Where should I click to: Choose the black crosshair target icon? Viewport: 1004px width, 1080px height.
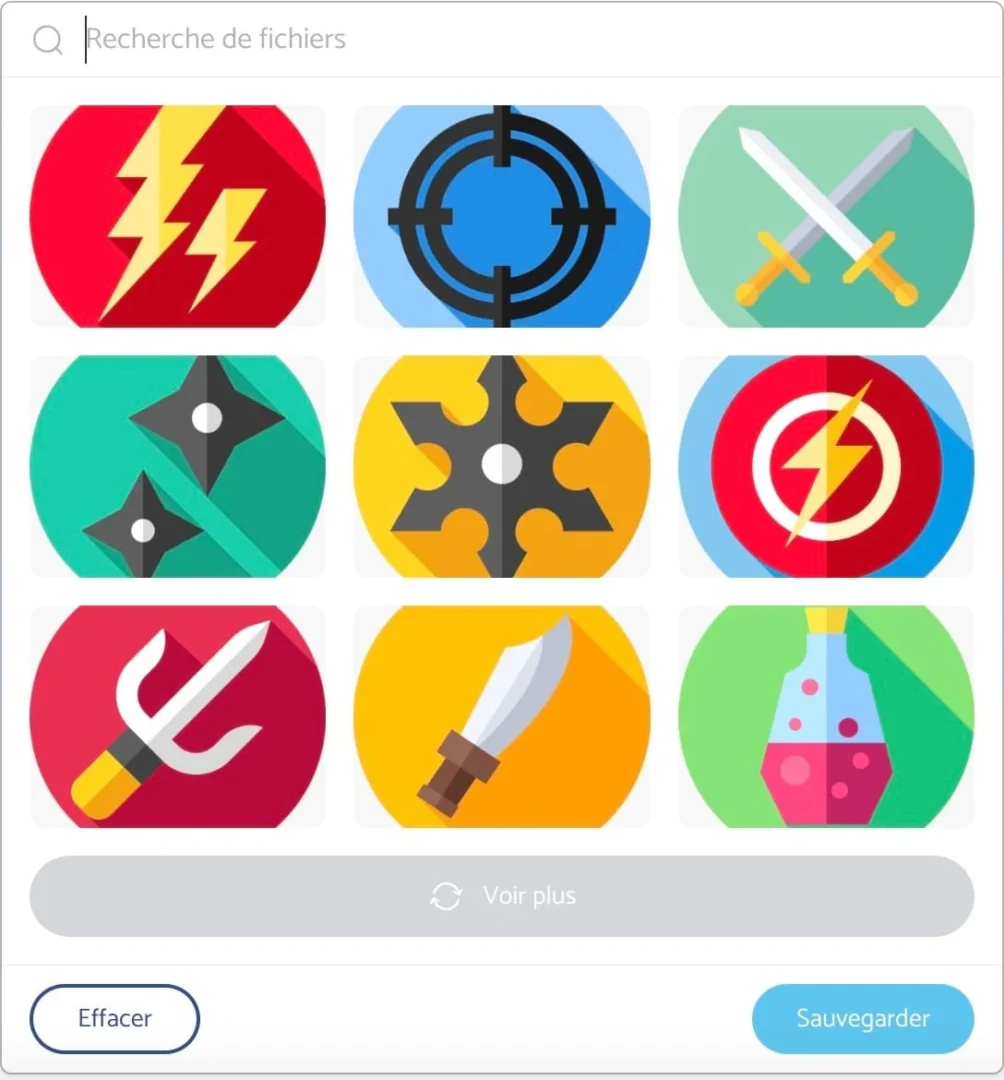tap(502, 216)
